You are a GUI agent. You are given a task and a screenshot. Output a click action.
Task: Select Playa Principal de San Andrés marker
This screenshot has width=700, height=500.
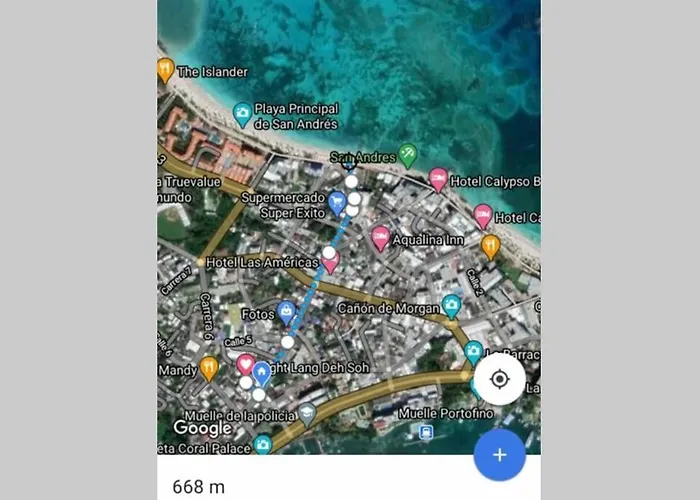[241, 113]
